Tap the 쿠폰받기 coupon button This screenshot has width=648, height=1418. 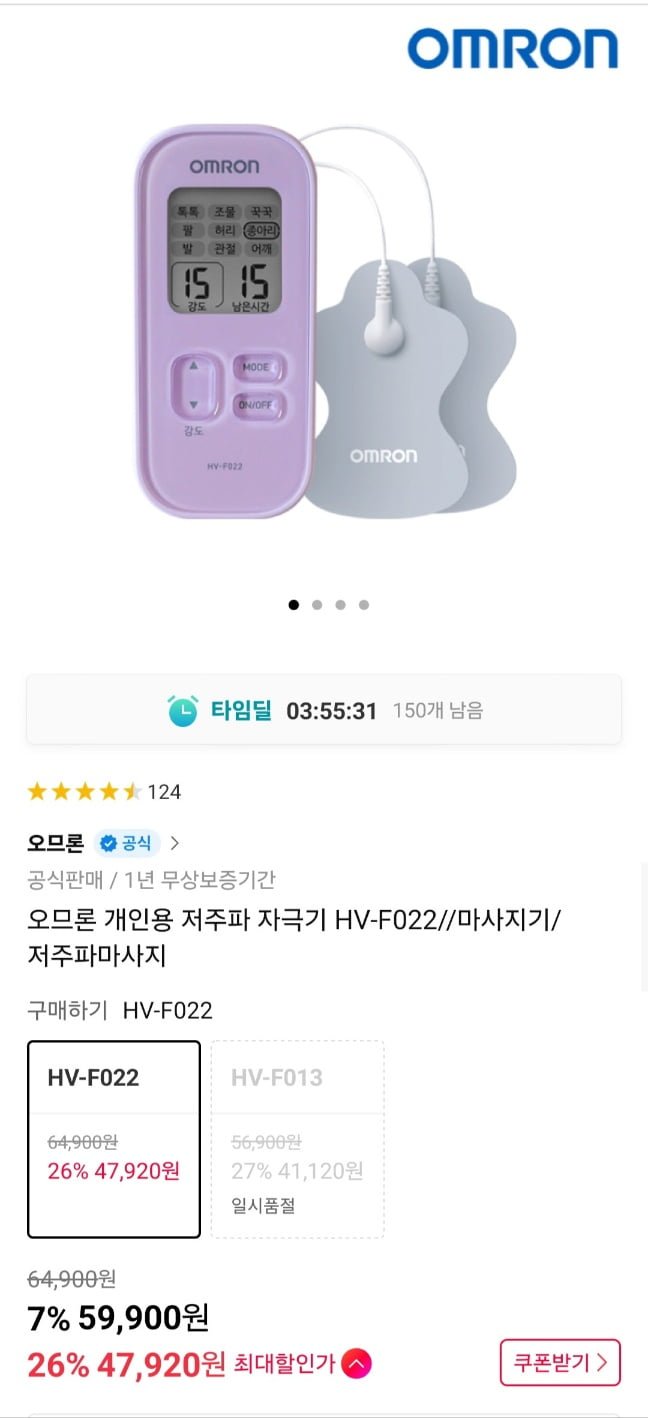click(x=560, y=1362)
